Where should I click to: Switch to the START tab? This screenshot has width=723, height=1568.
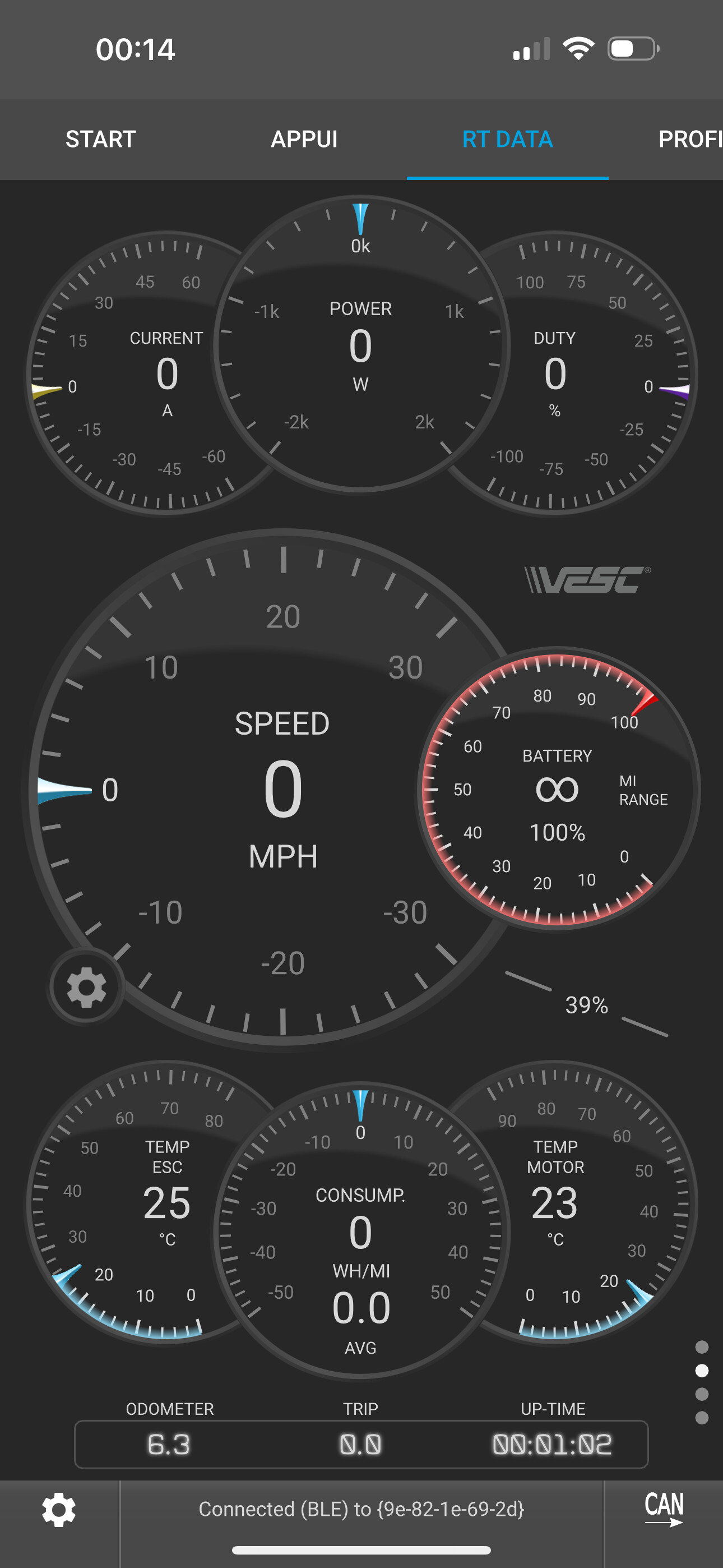(101, 140)
